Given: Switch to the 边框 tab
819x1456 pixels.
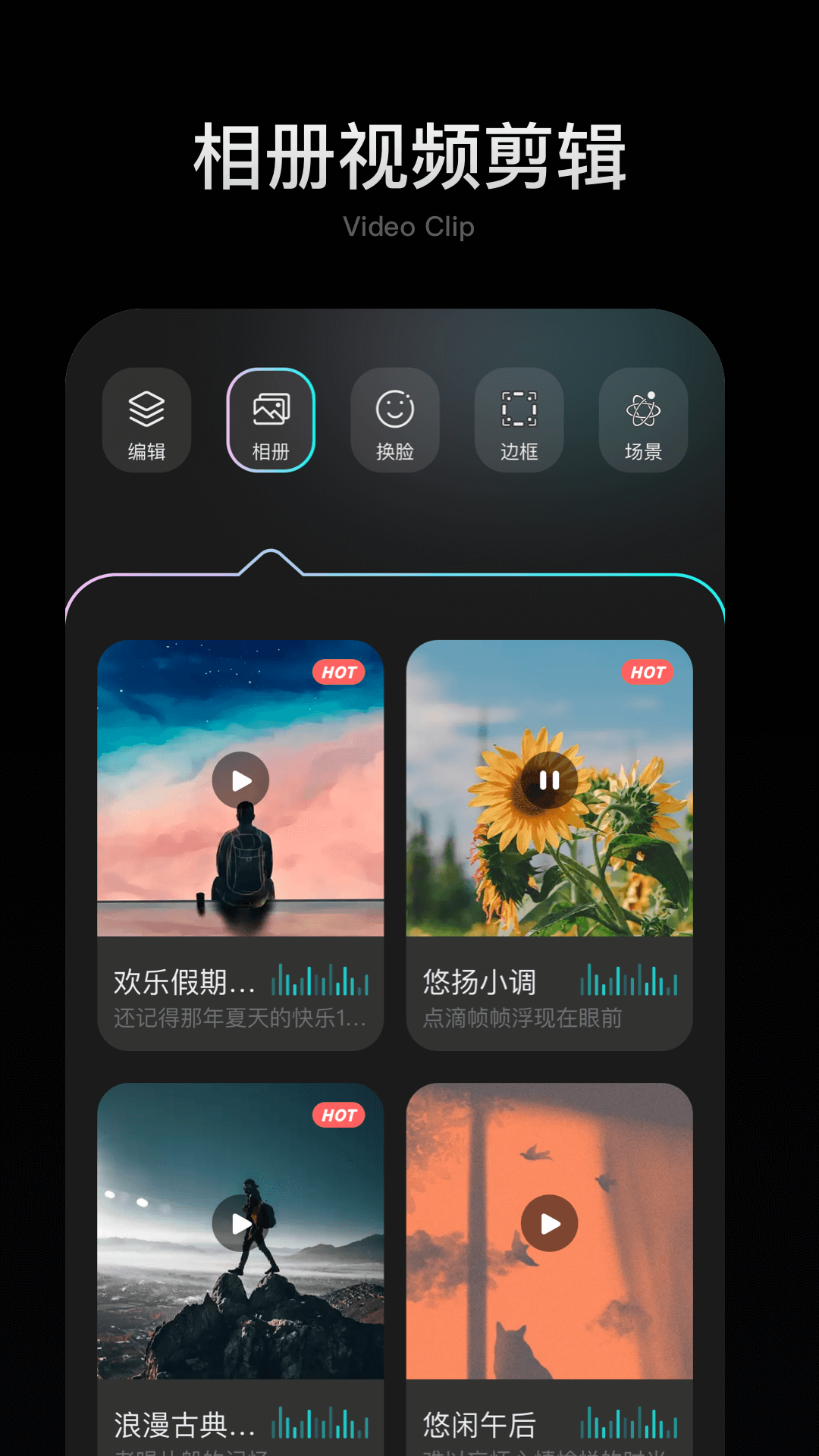Looking at the screenshot, I should 519,422.
